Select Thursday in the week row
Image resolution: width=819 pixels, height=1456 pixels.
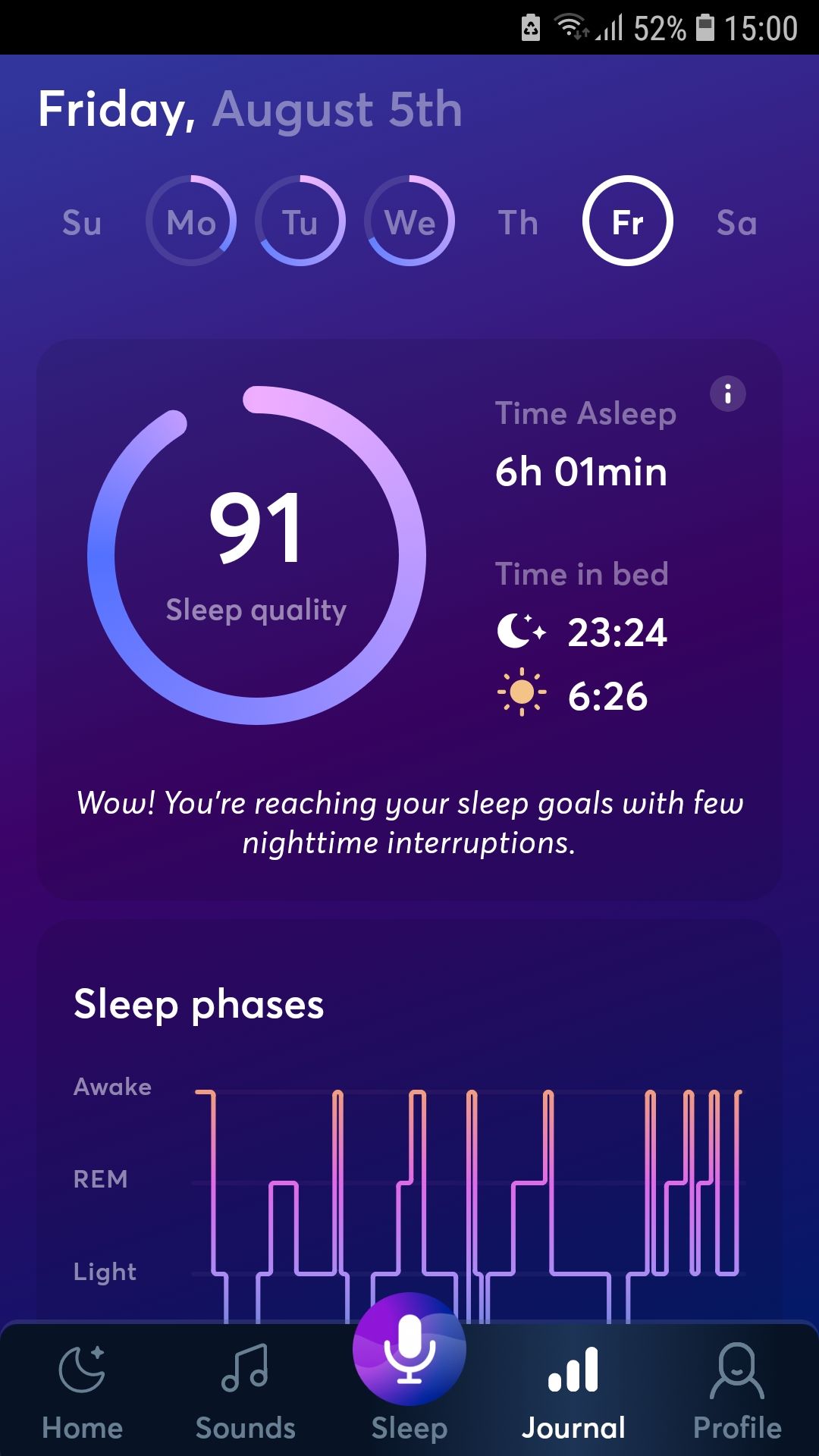(x=519, y=222)
